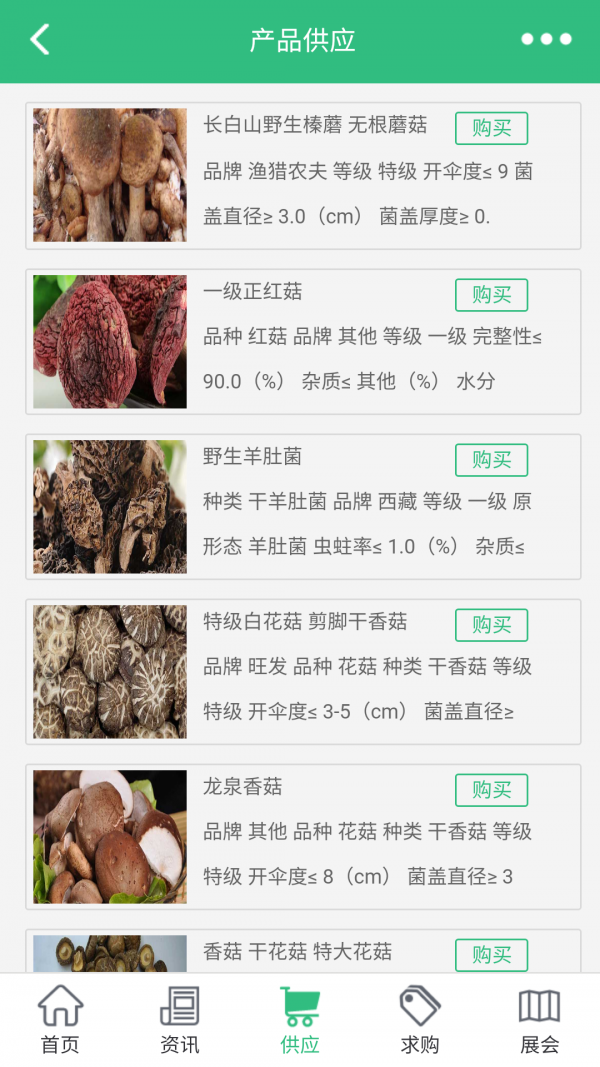Switch to the 资讯 tab
This screenshot has width=600, height=1067.
180,1020
